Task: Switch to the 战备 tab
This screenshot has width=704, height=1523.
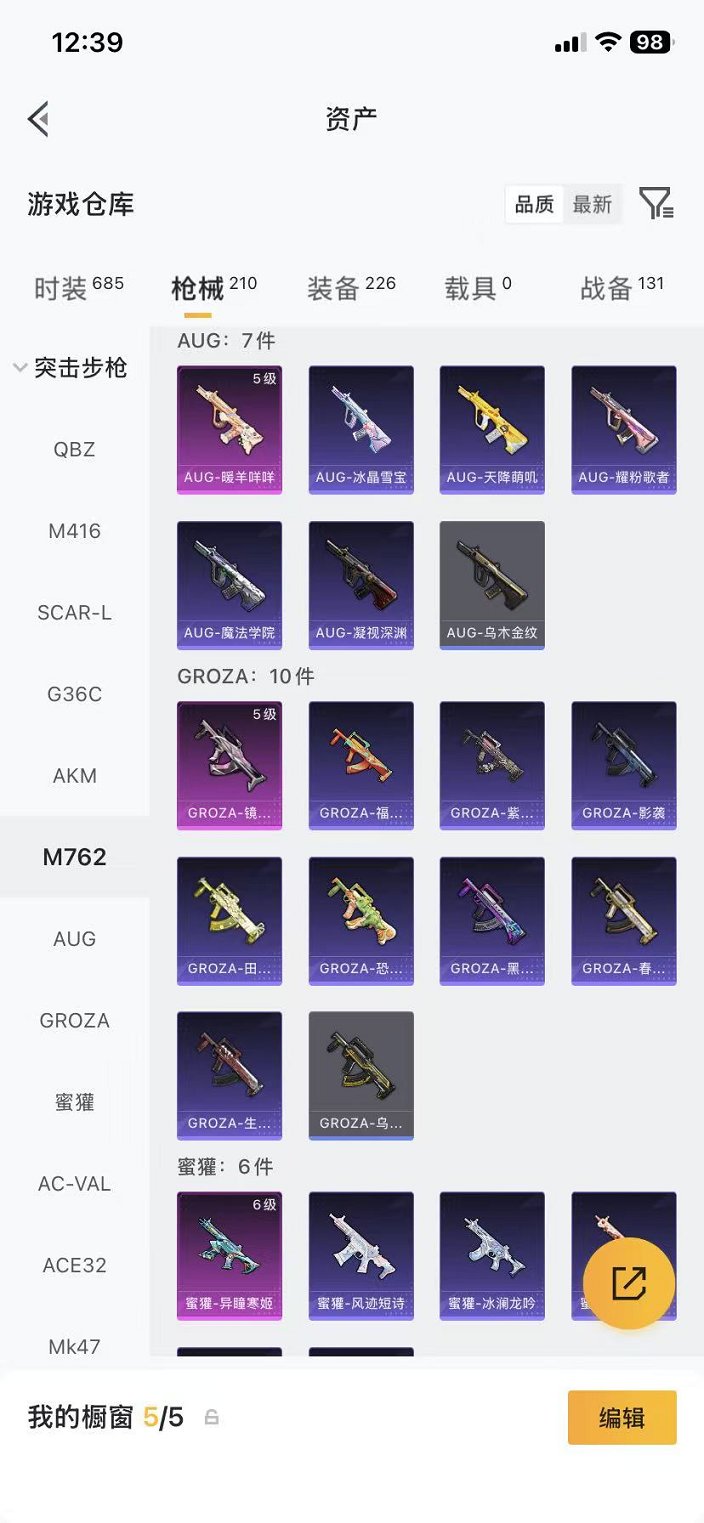Action: pyautogui.click(x=621, y=288)
